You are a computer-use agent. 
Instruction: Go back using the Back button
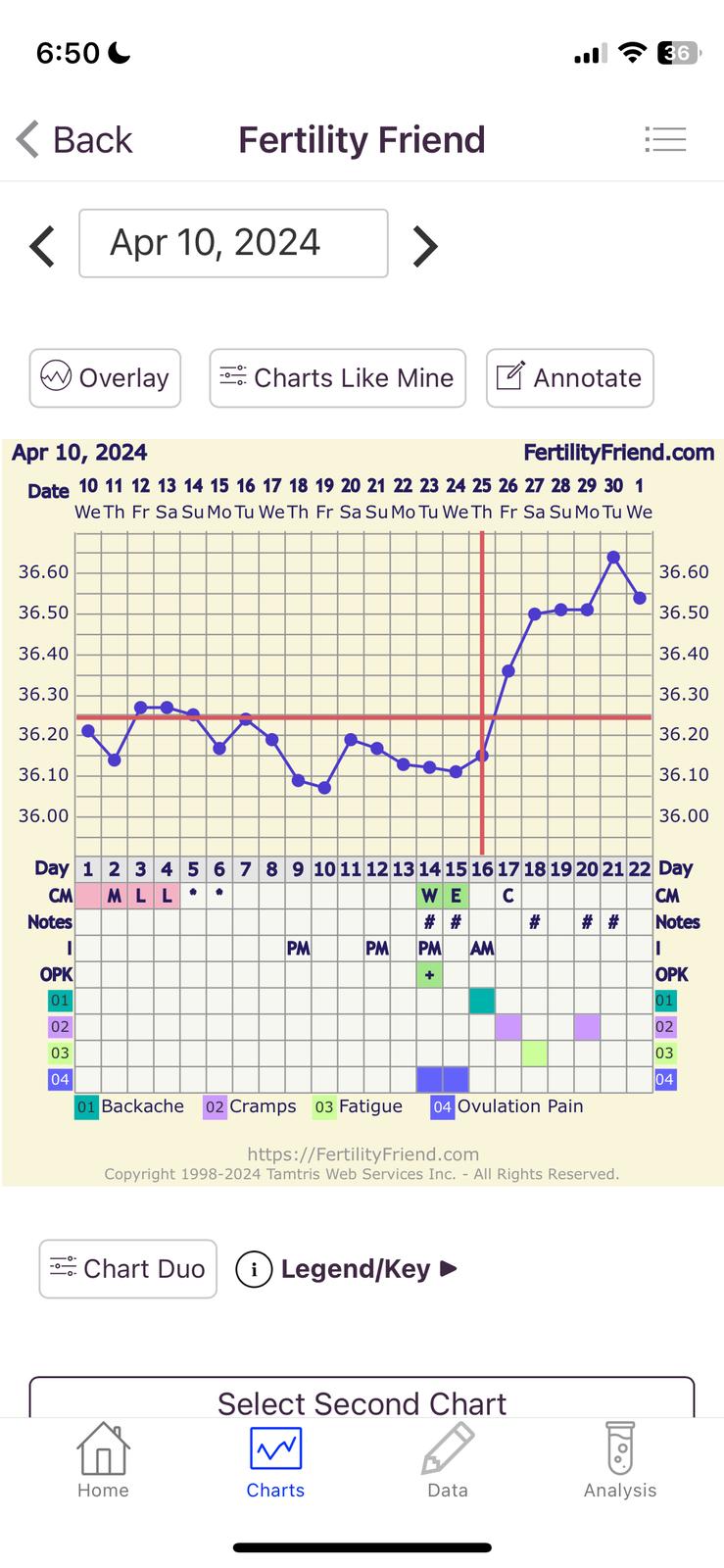[x=74, y=140]
